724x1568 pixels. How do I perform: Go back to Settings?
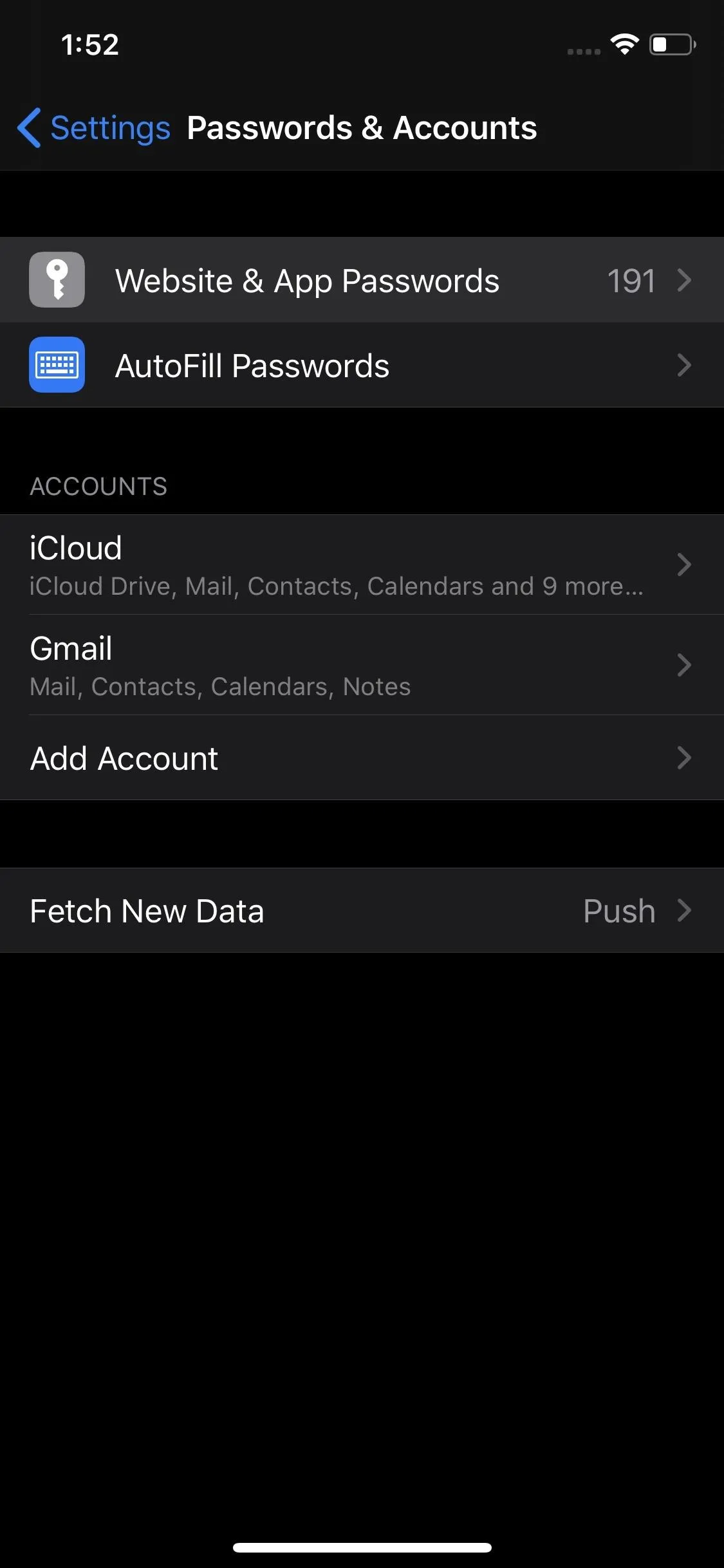click(94, 127)
